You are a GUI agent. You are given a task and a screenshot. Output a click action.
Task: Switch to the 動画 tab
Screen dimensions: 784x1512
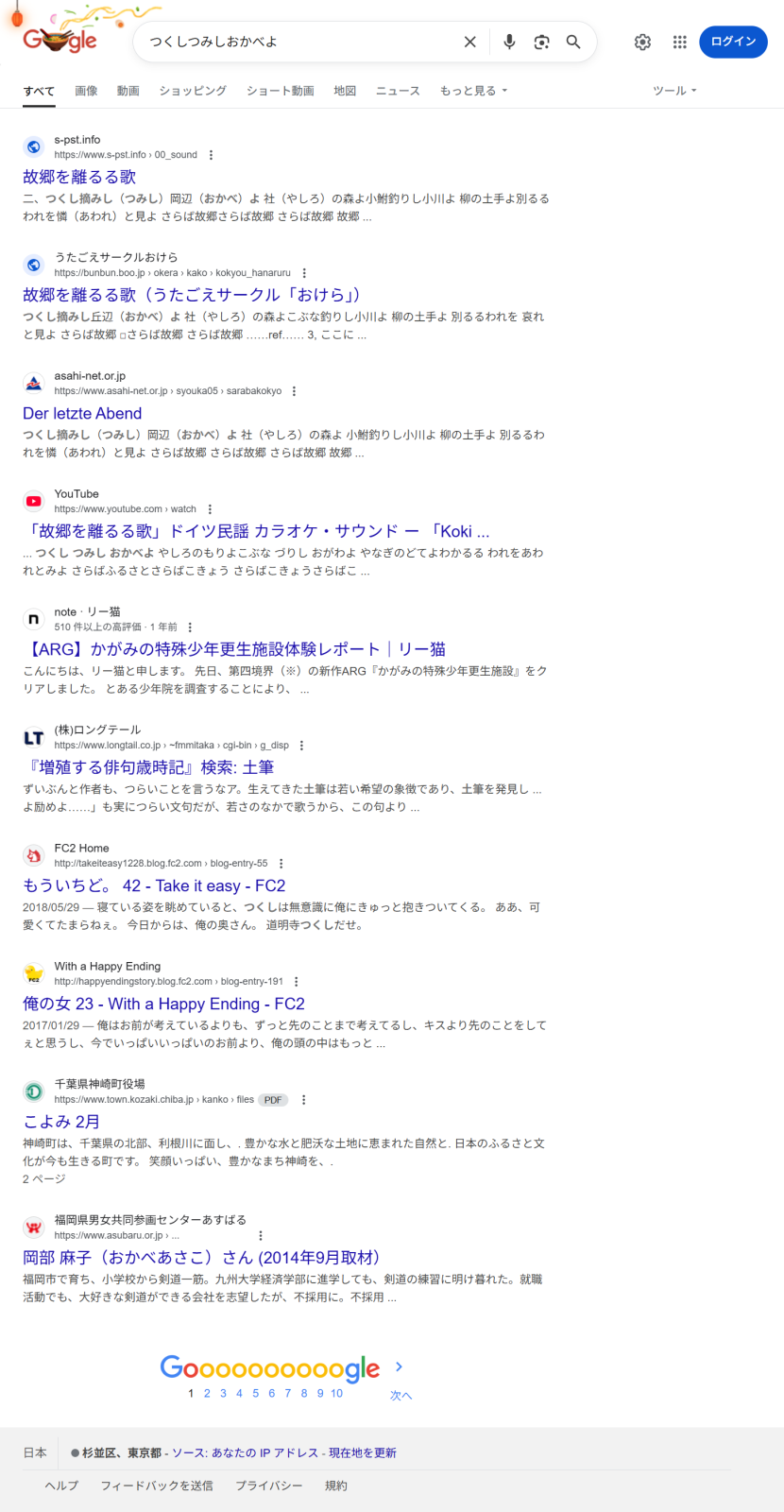128,91
